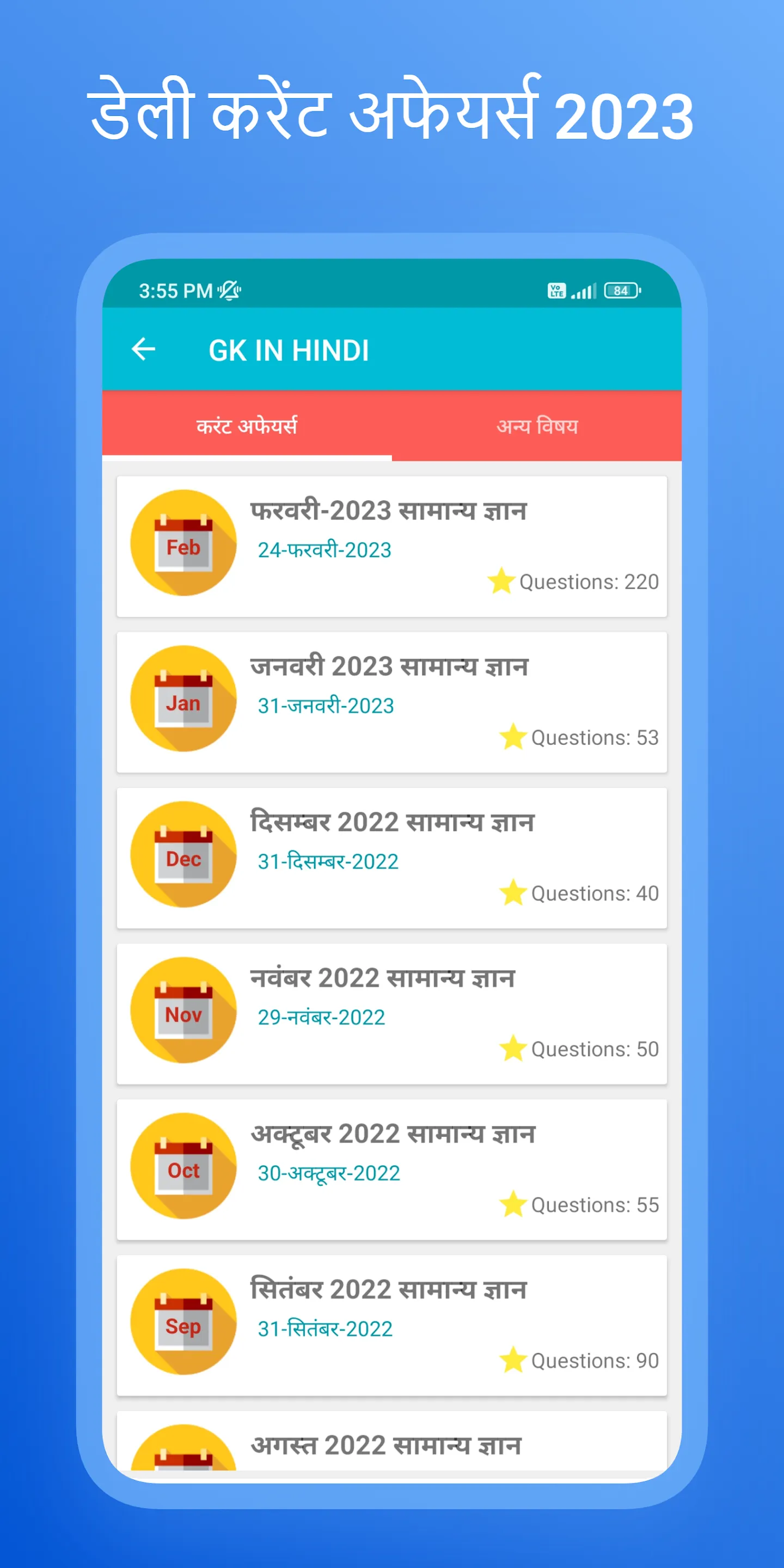Image resolution: width=784 pixels, height=1568 pixels.
Task: Tap the date 24-फरवरी-2023
Action: (323, 550)
